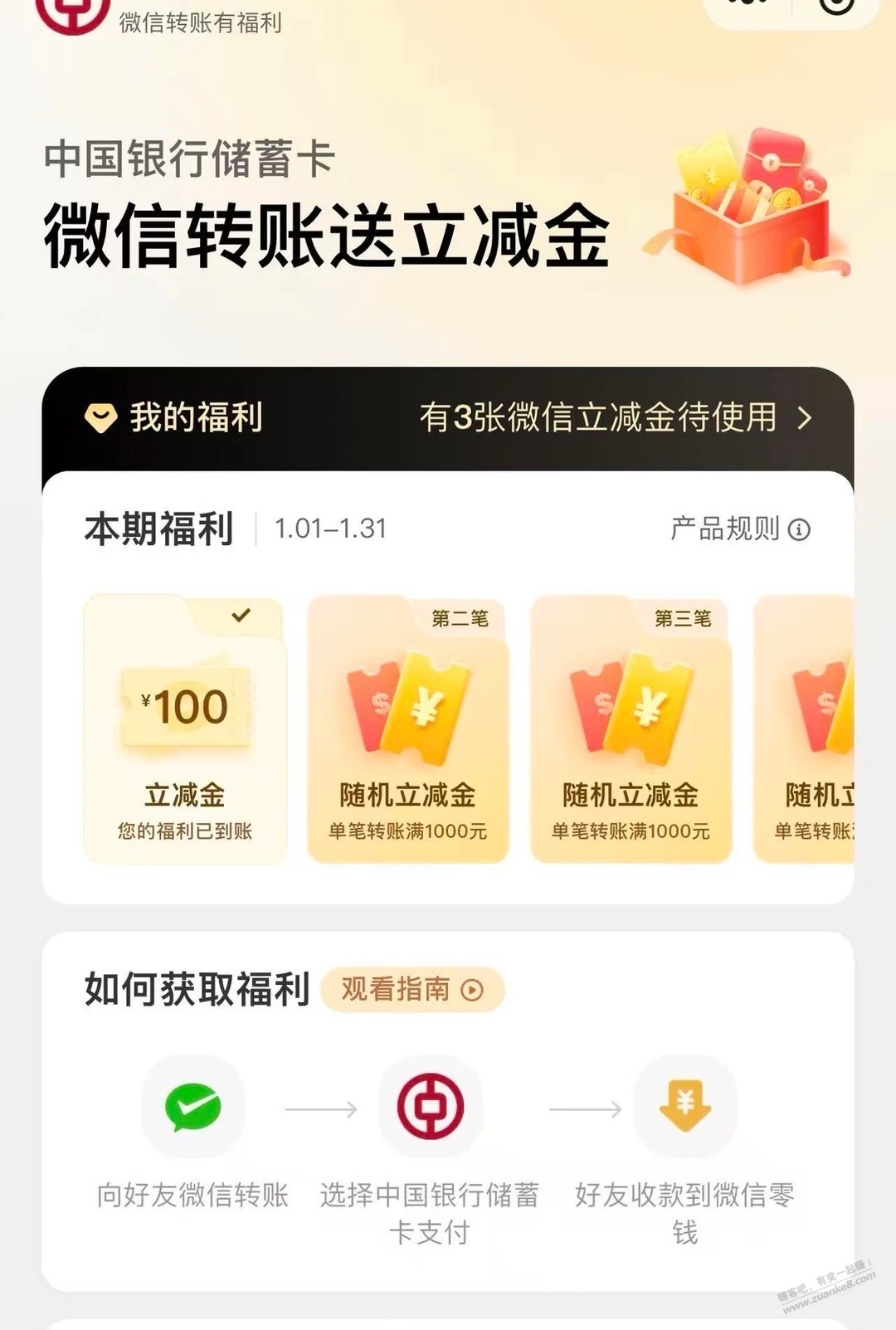Watch the 观看指南 guide video
The height and width of the screenshot is (1330, 896).
(x=411, y=989)
